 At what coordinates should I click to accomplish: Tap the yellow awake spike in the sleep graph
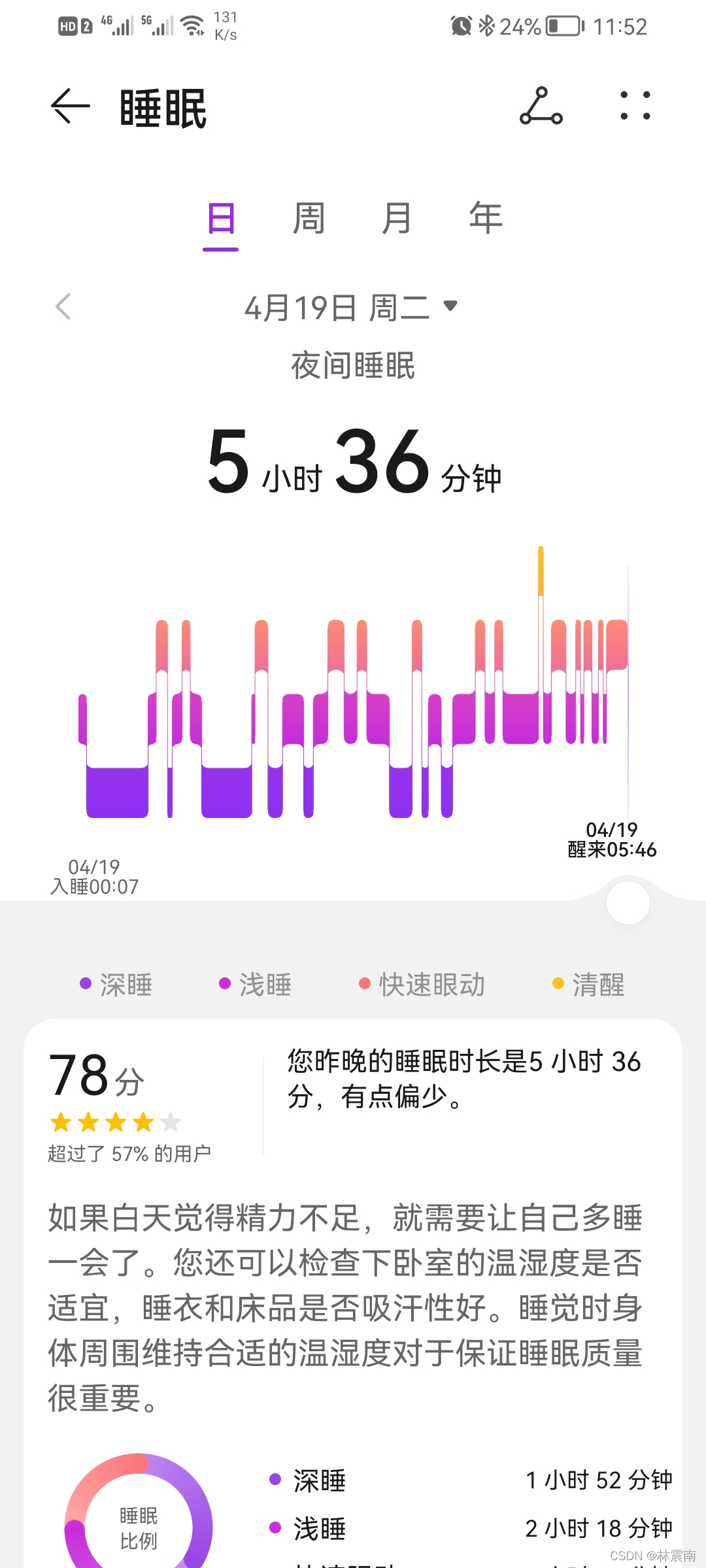click(541, 572)
